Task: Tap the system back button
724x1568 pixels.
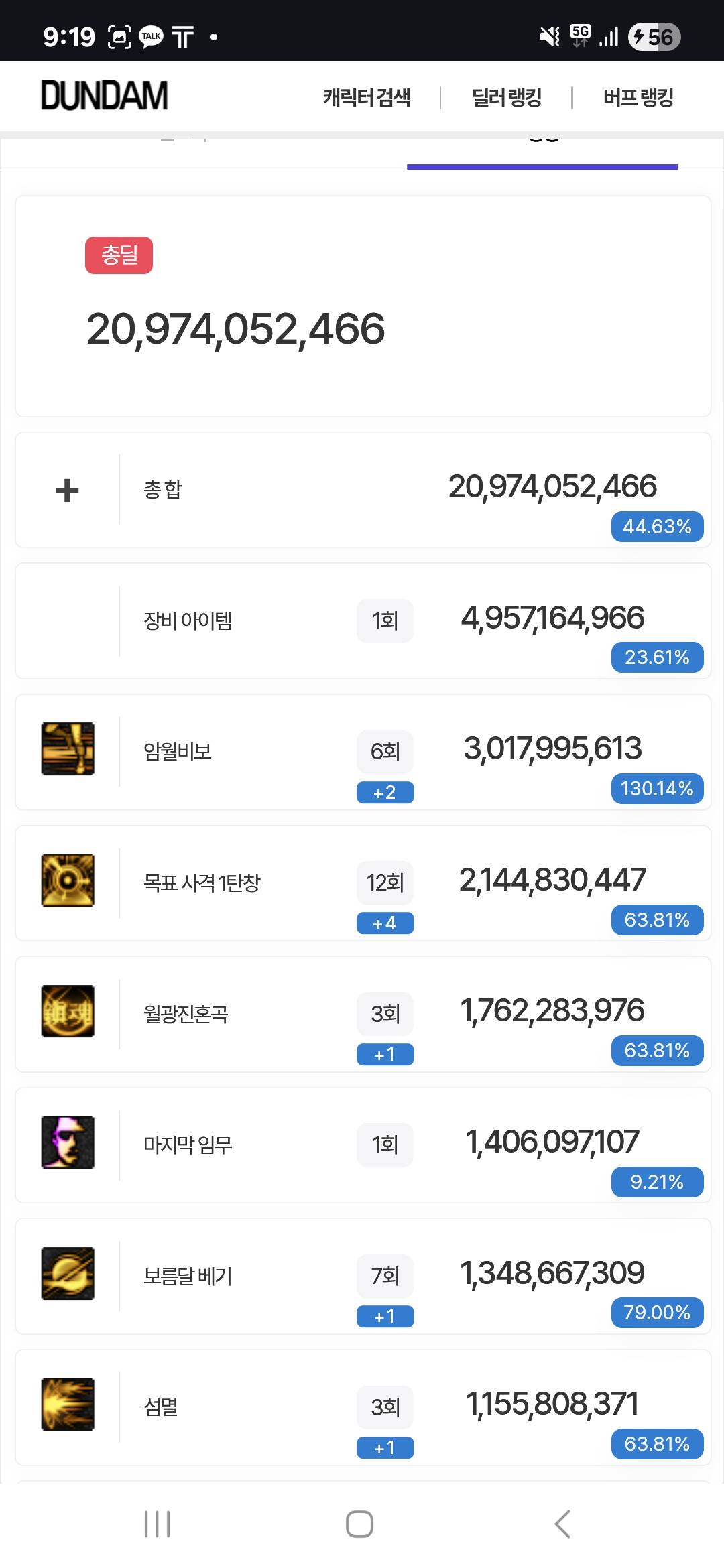Action: pos(563,1524)
